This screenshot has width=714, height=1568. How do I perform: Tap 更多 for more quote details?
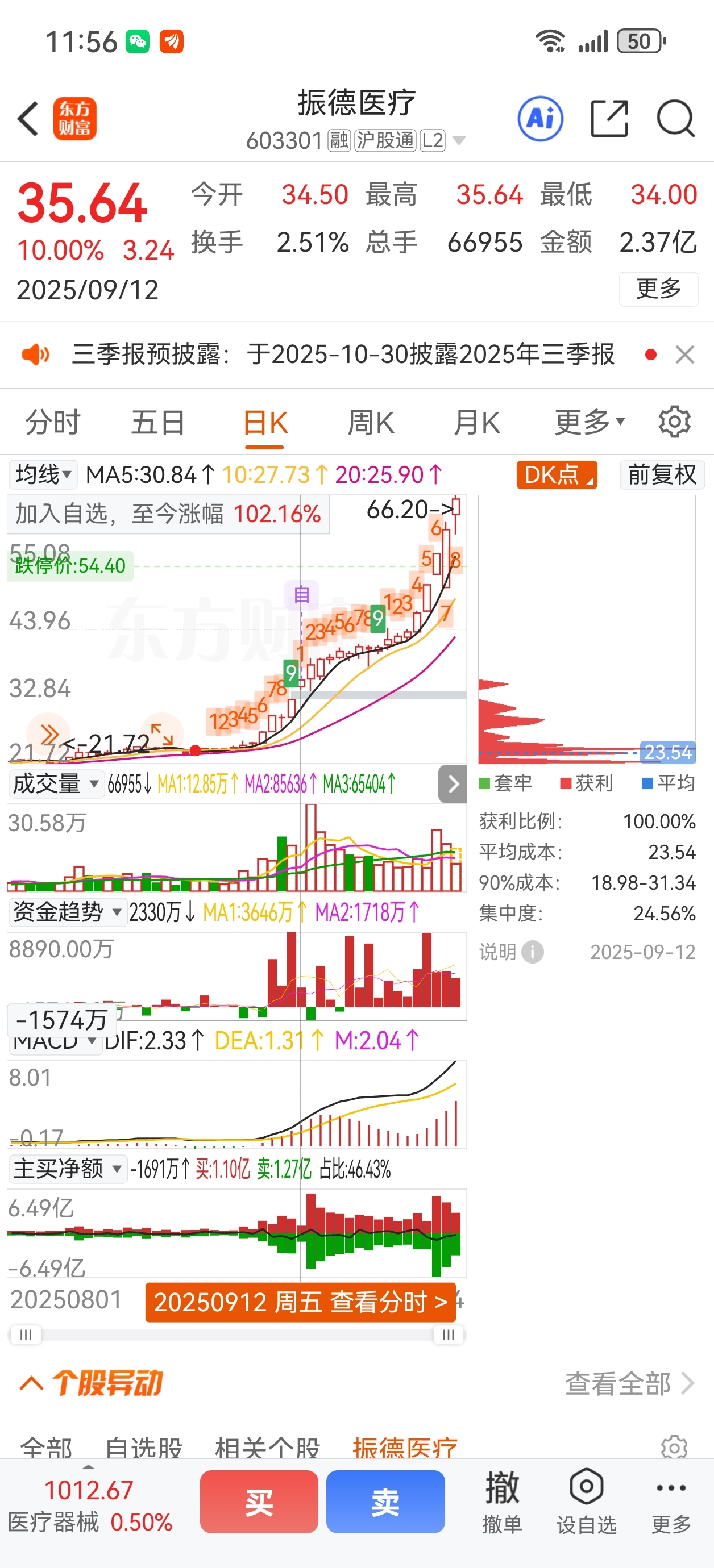click(658, 289)
